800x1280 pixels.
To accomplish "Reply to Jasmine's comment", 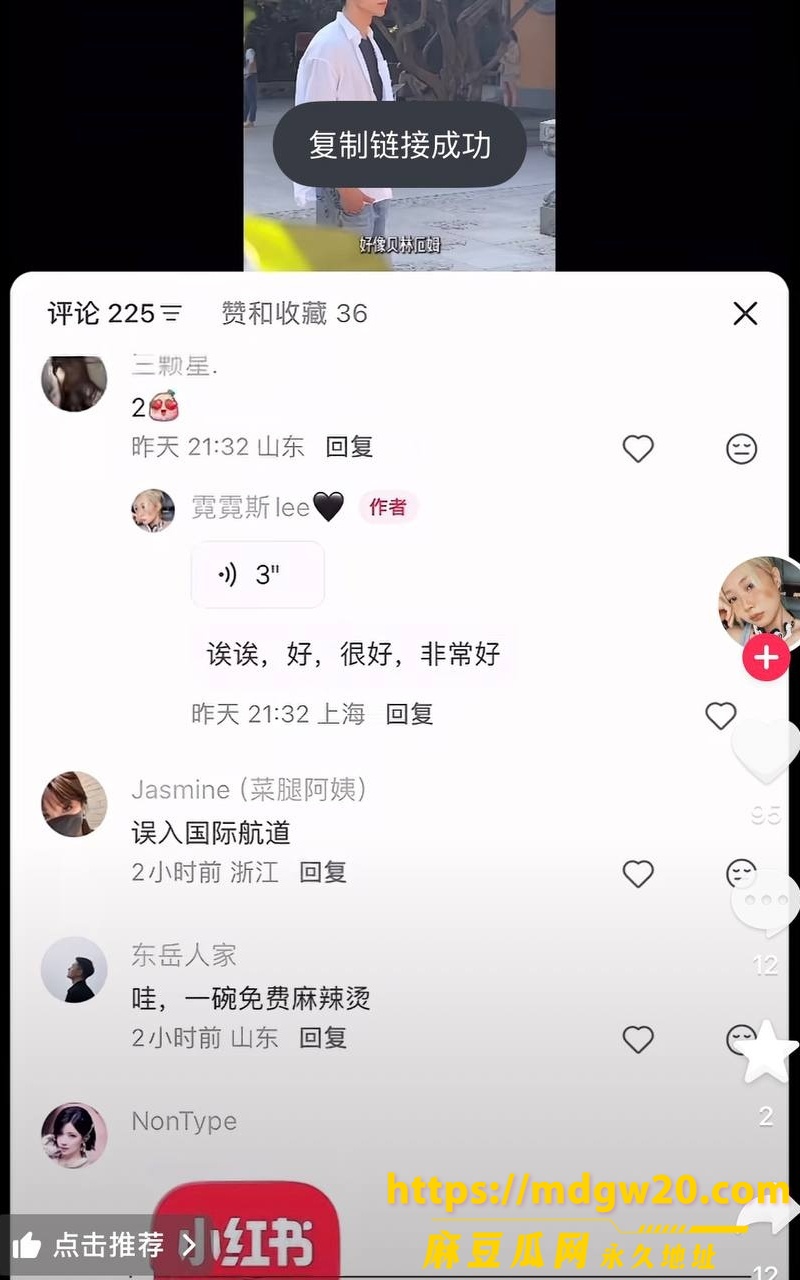I will 323,872.
